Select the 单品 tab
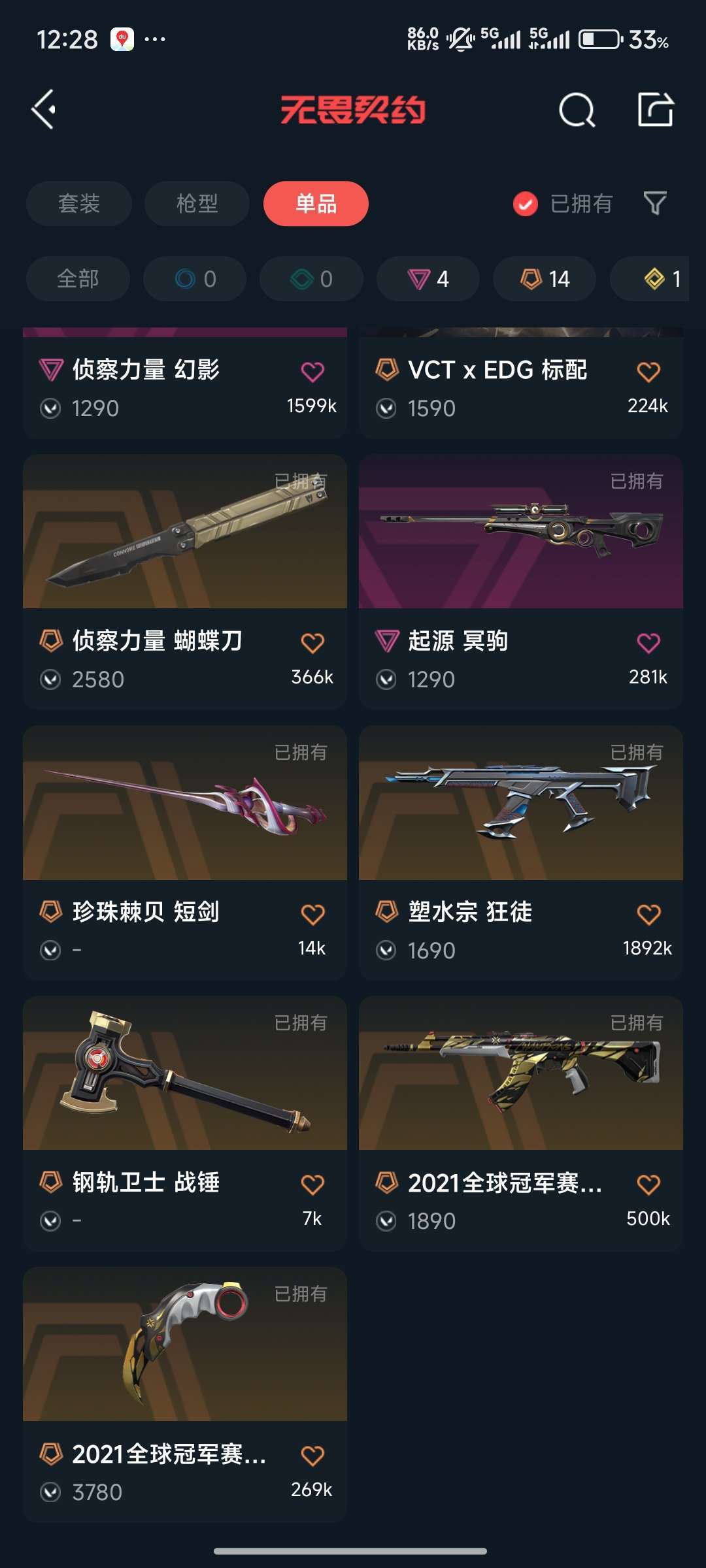The image size is (706, 1568). 316,203
